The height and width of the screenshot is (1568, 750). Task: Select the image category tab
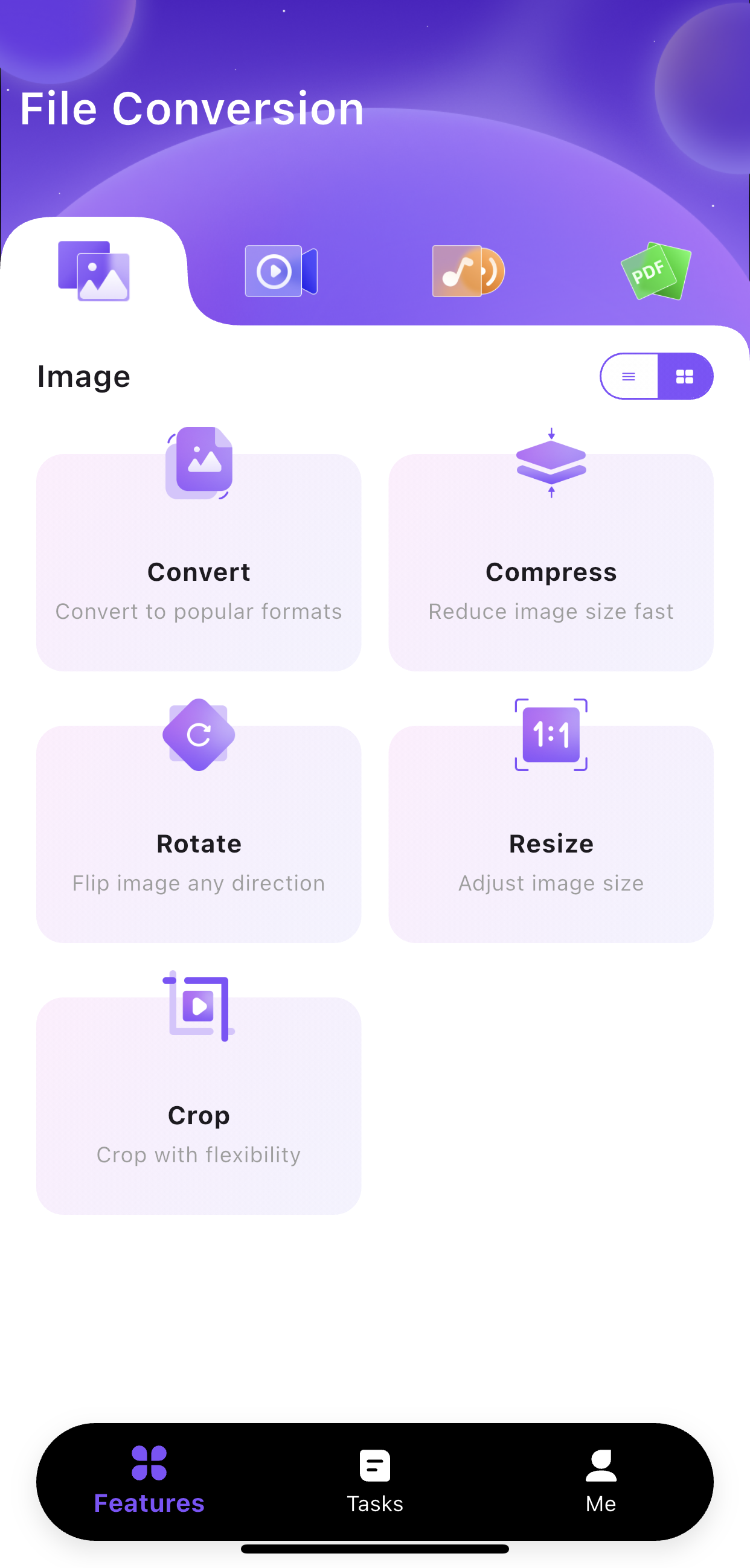click(x=94, y=271)
